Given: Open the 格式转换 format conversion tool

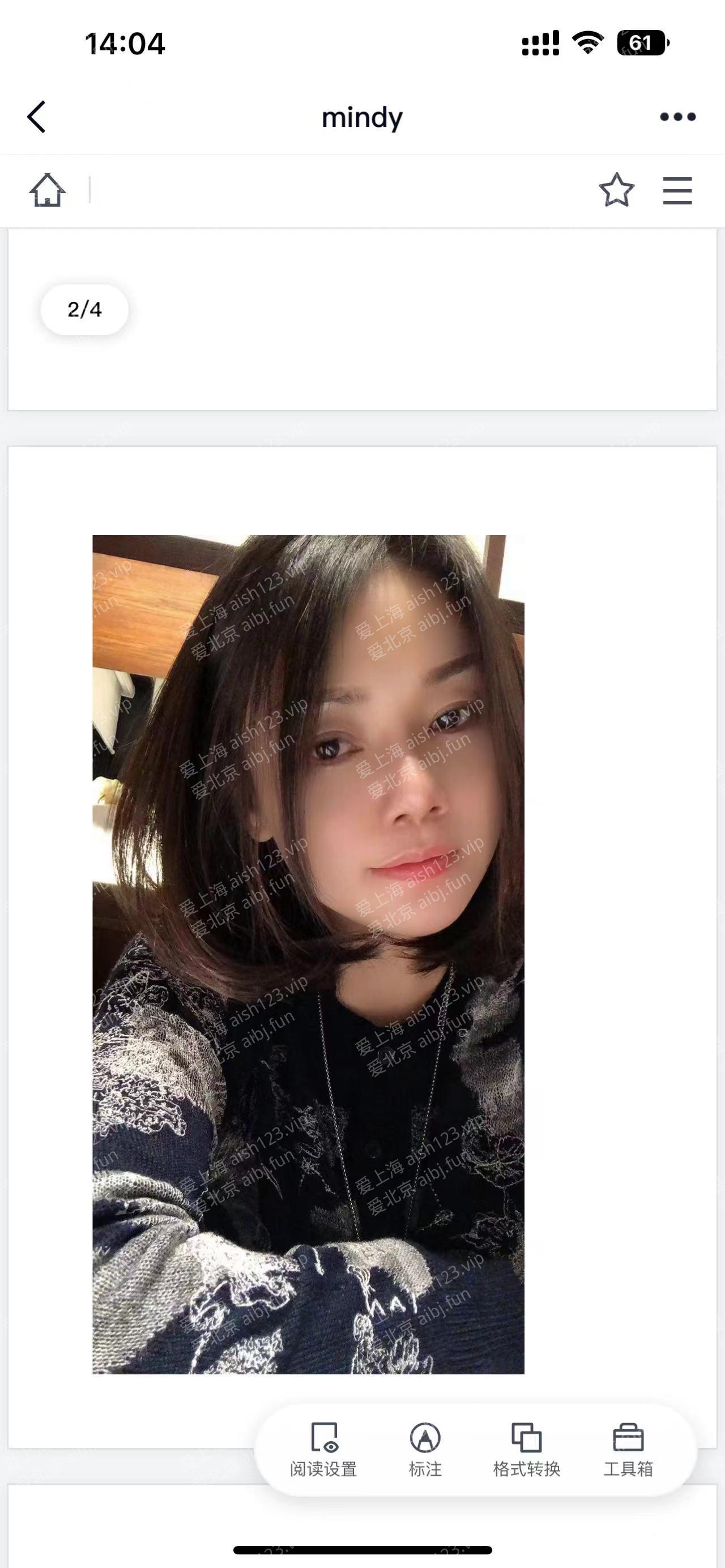Looking at the screenshot, I should pyautogui.click(x=528, y=1441).
